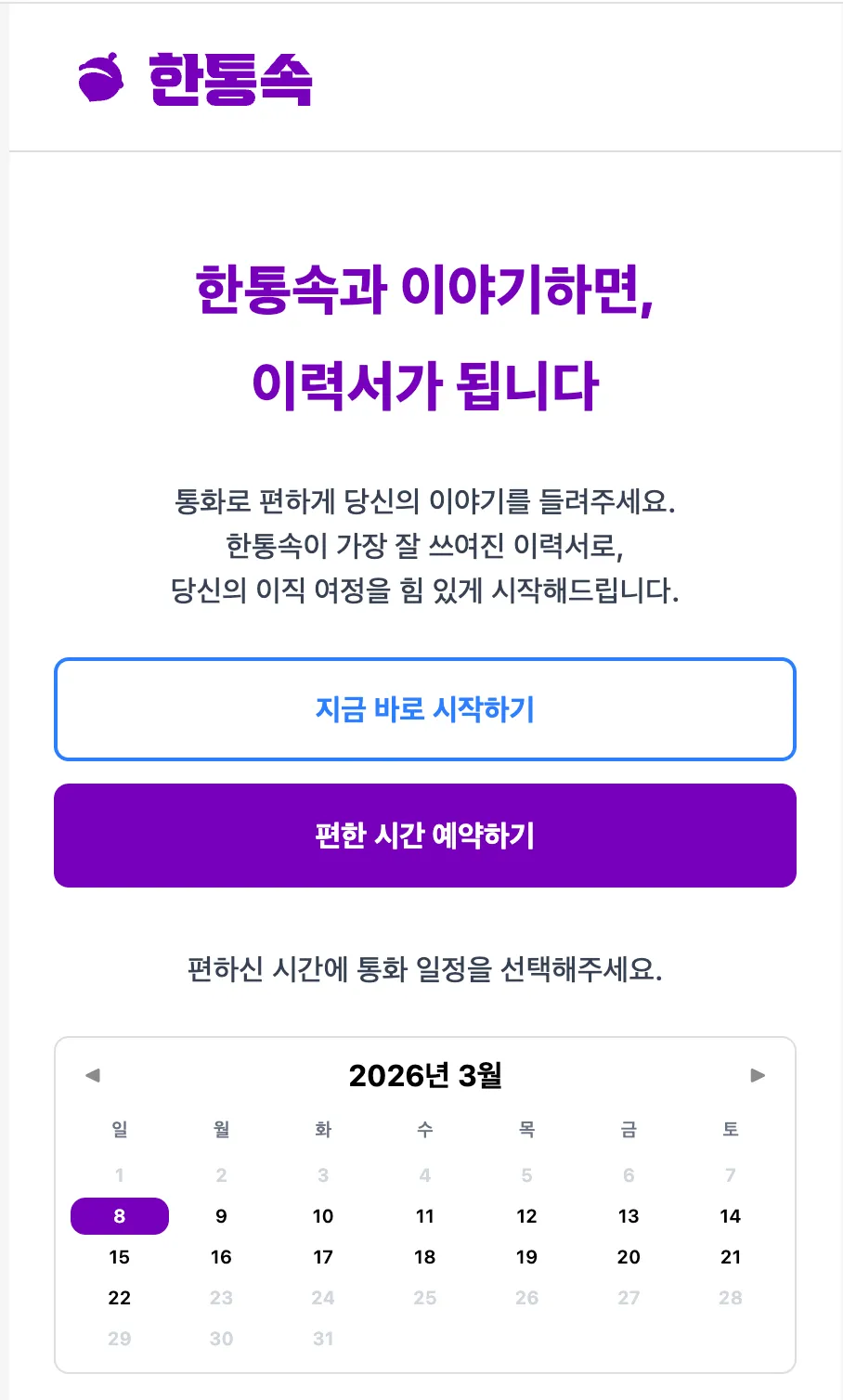This screenshot has width=843, height=1400.
Task: Choose March 18 on the calendar
Action: pyautogui.click(x=425, y=1257)
